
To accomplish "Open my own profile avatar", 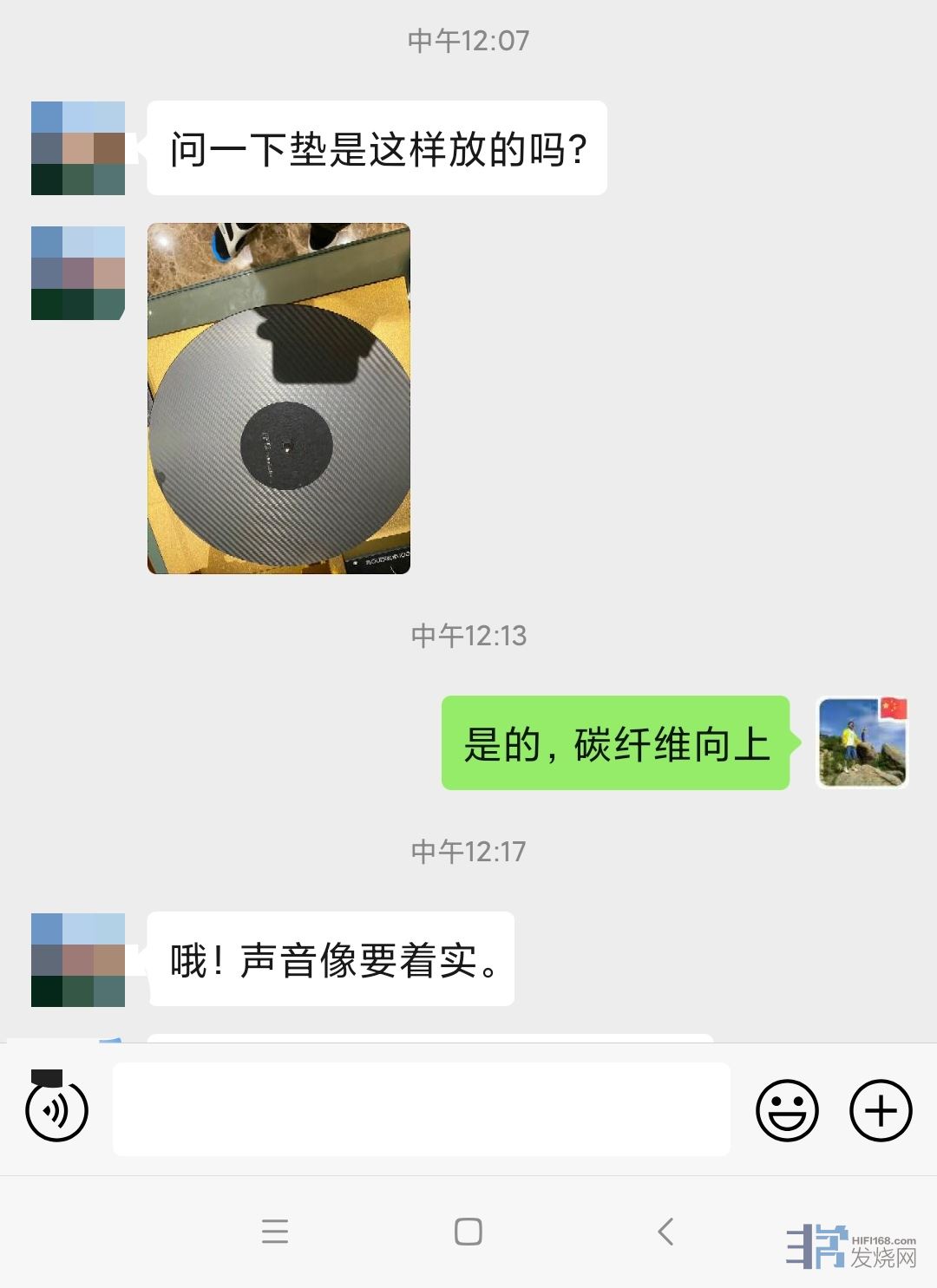I will (862, 742).
